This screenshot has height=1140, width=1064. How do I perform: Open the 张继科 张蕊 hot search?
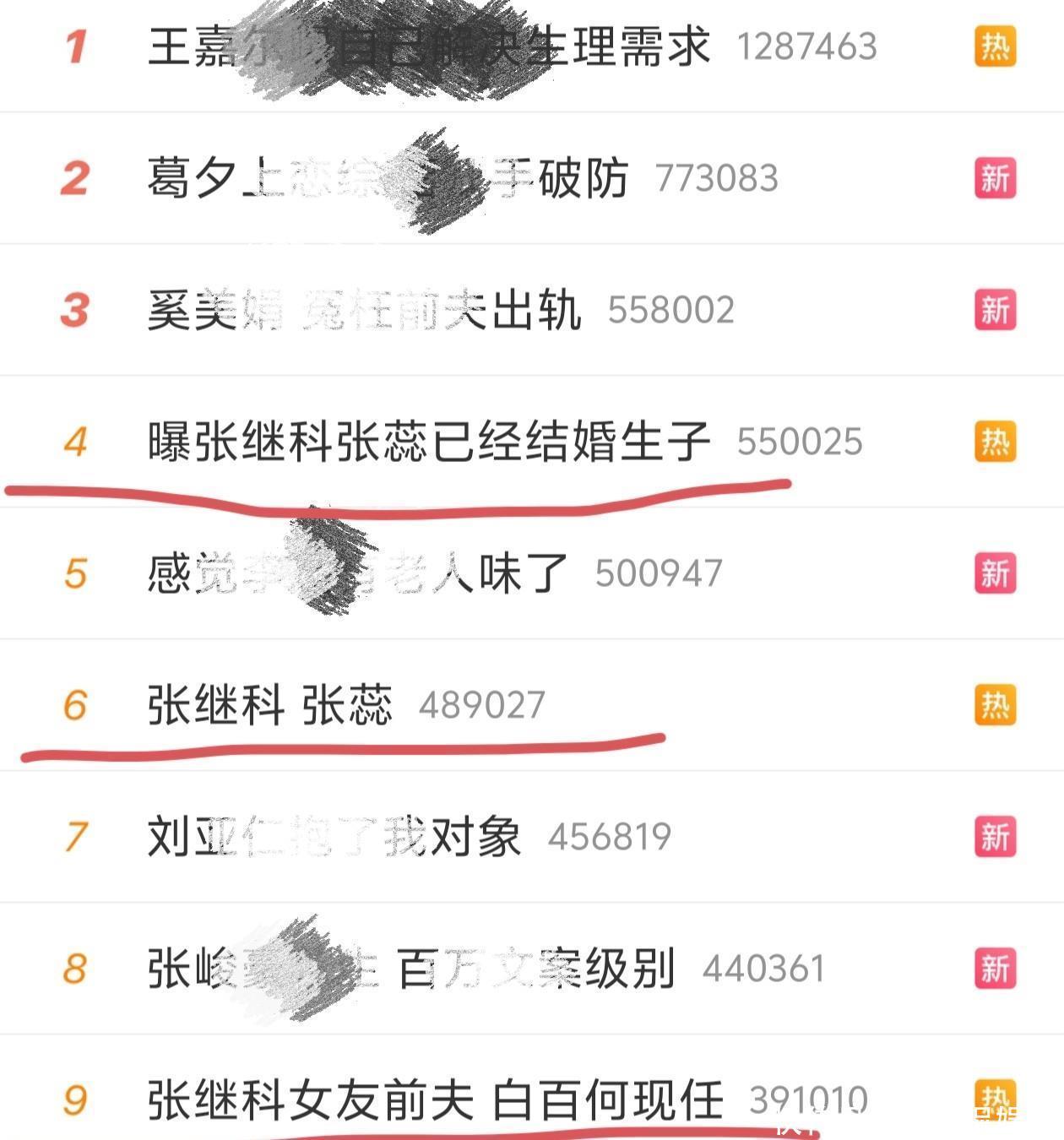[x=270, y=705]
